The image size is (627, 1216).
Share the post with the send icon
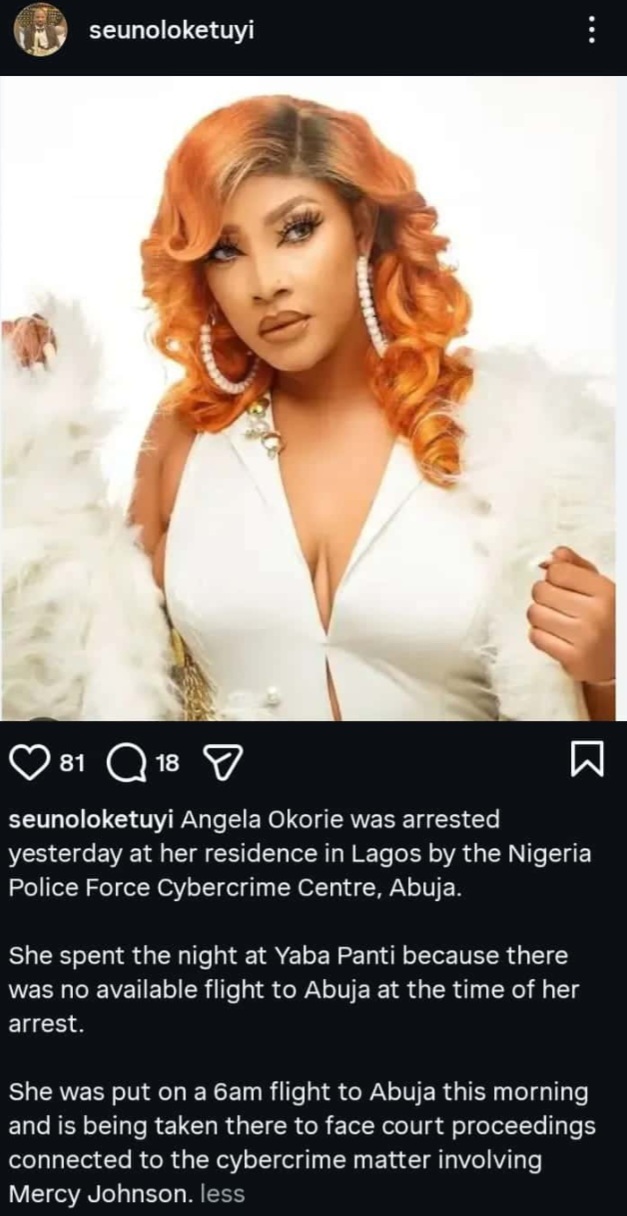tap(221, 764)
